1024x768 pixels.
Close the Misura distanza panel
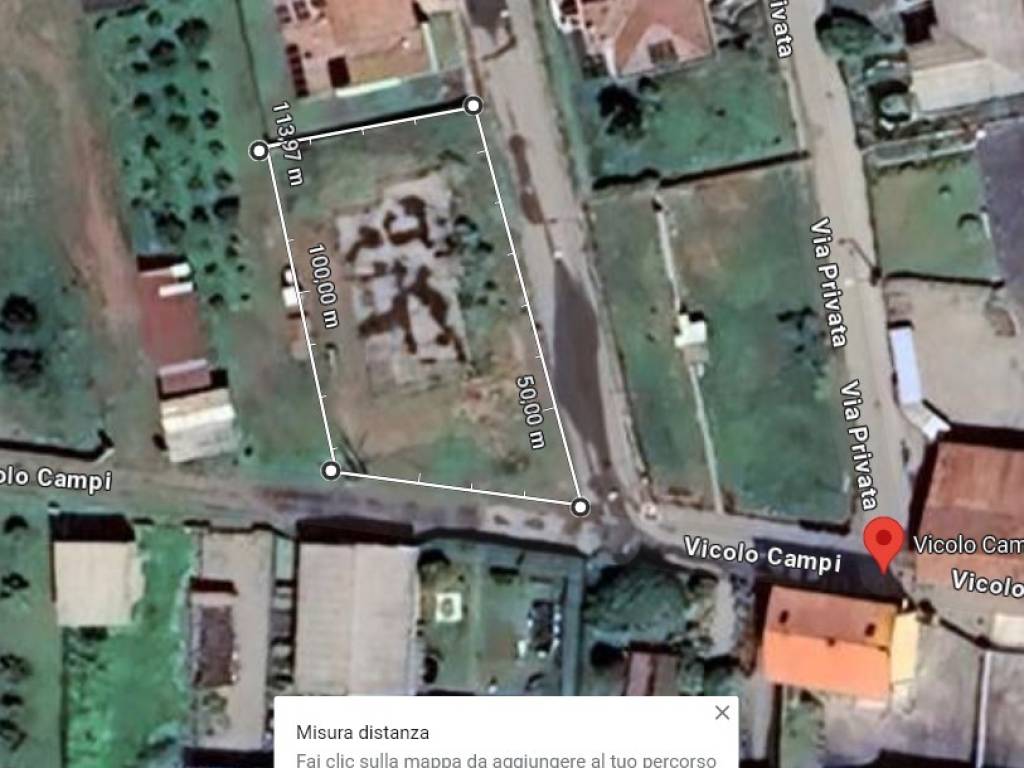click(x=722, y=713)
